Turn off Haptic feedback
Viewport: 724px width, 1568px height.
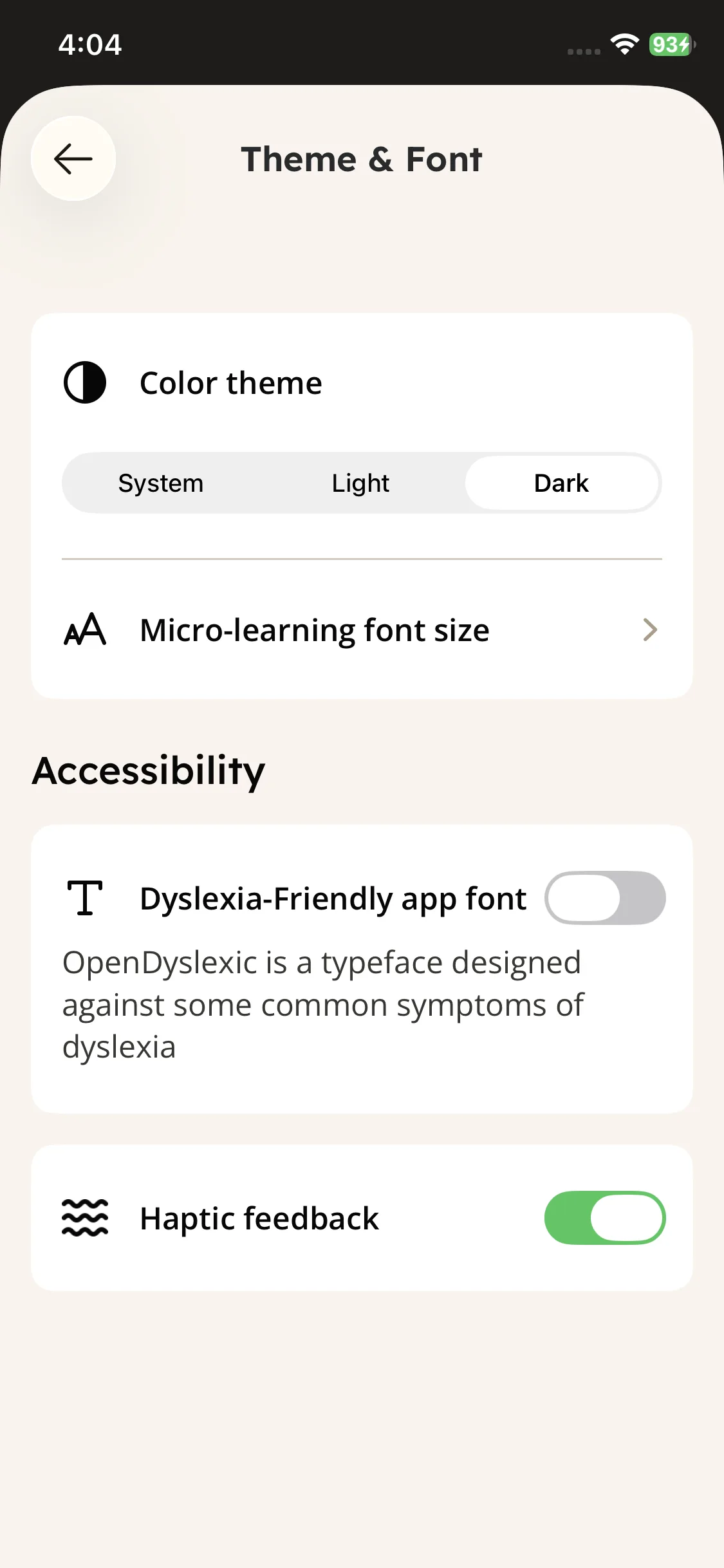604,1217
